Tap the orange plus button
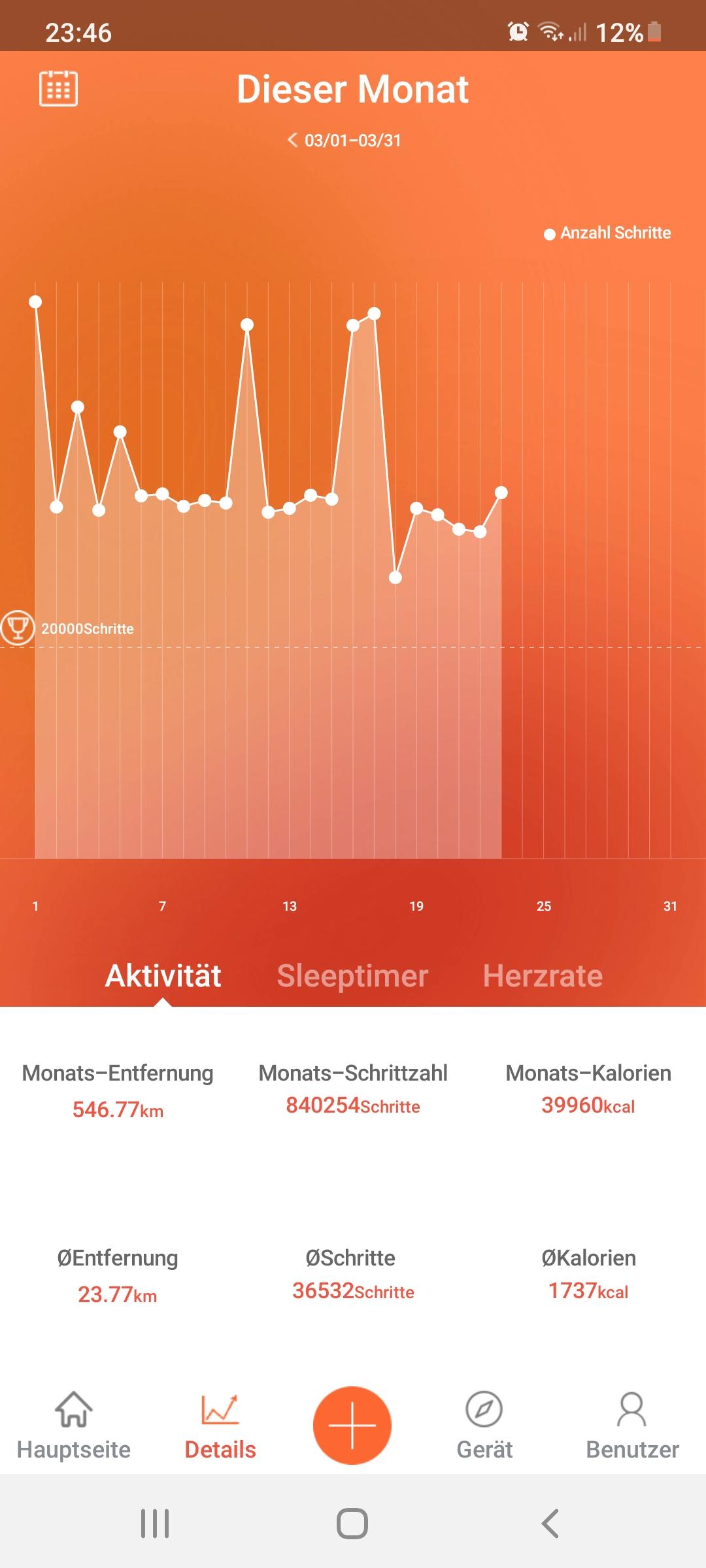The width and height of the screenshot is (706, 1568). pyautogui.click(x=352, y=1426)
